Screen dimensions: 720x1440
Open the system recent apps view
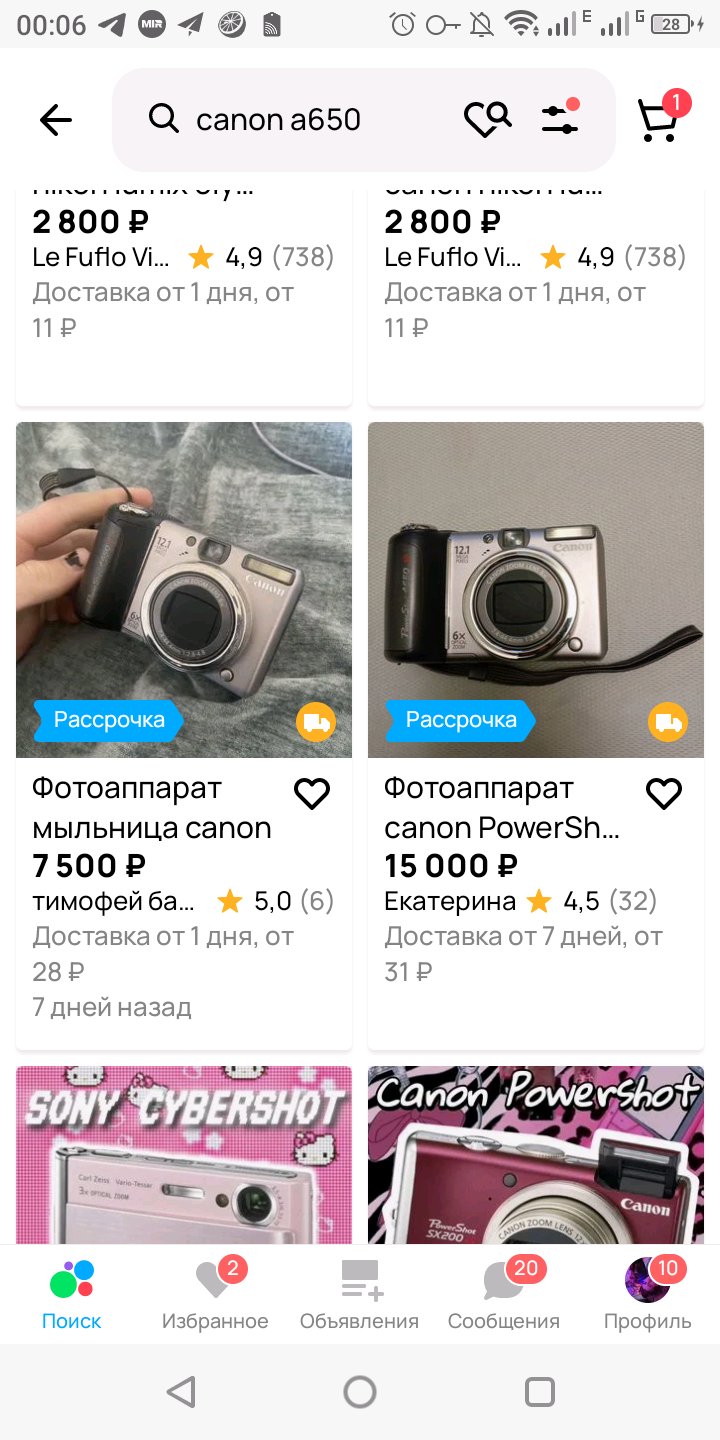click(540, 1391)
